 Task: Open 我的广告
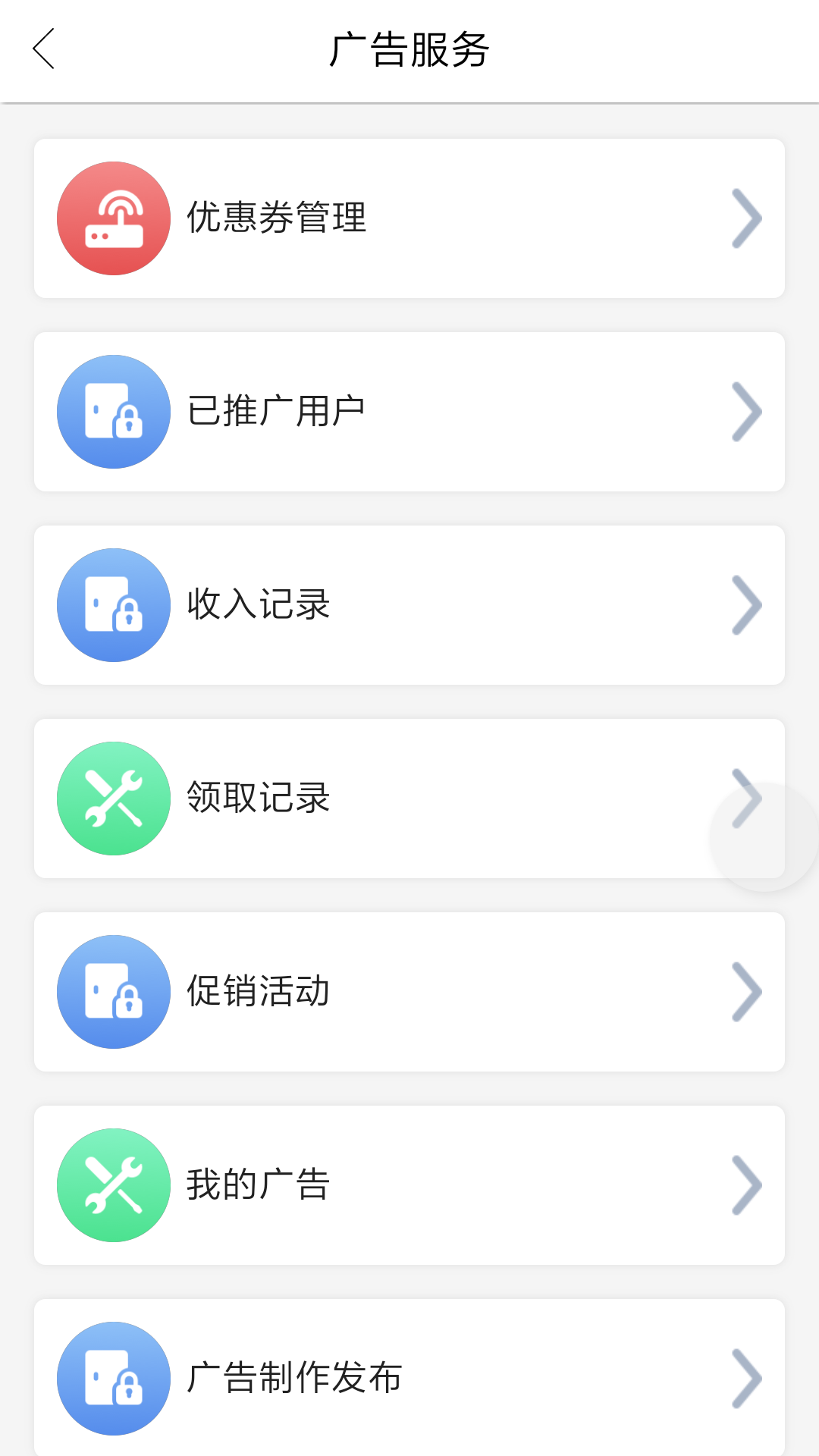(x=409, y=1185)
